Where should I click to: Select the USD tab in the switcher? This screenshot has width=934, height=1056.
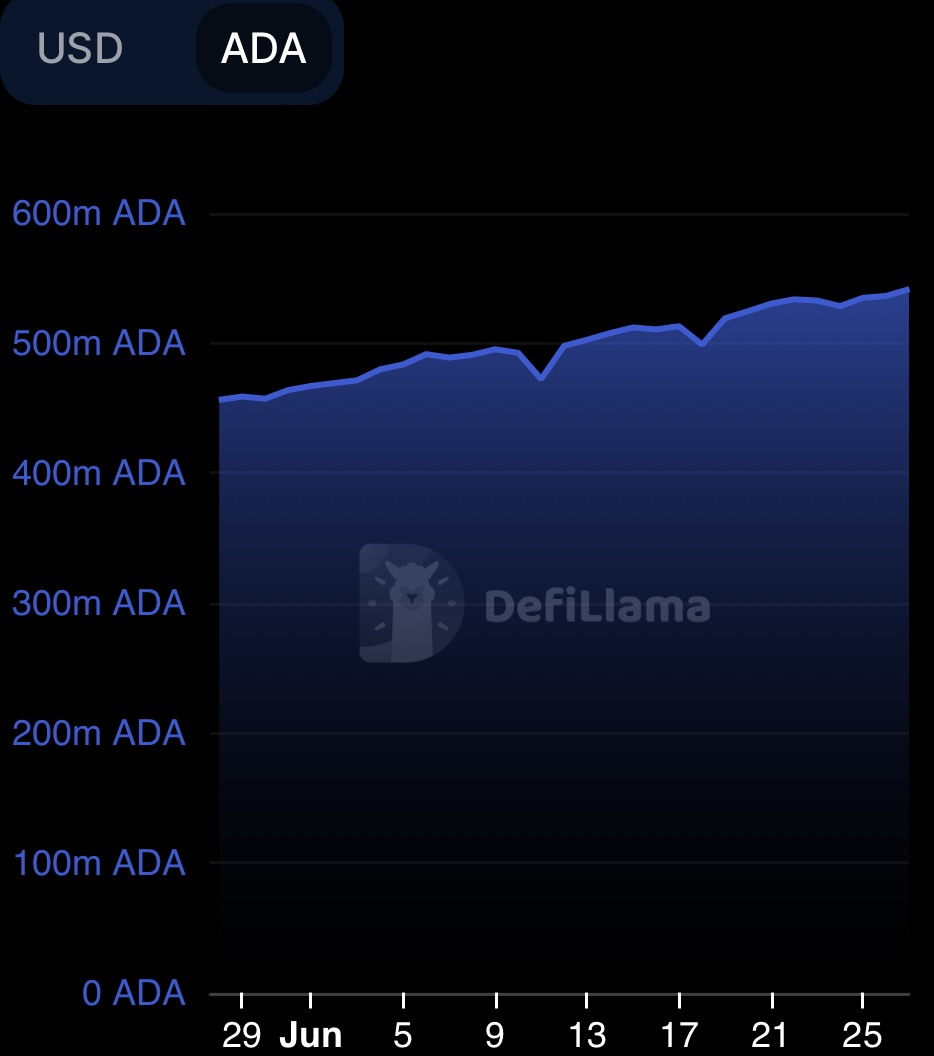tap(80, 48)
